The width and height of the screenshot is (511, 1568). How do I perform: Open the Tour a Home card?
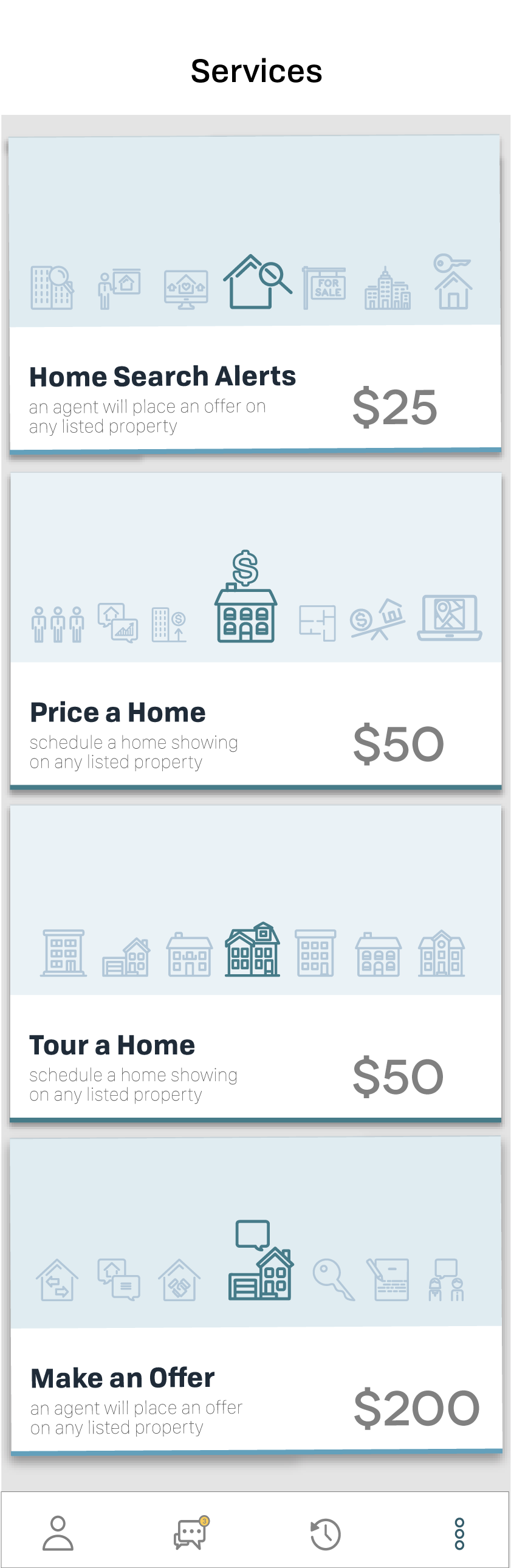pos(255,963)
